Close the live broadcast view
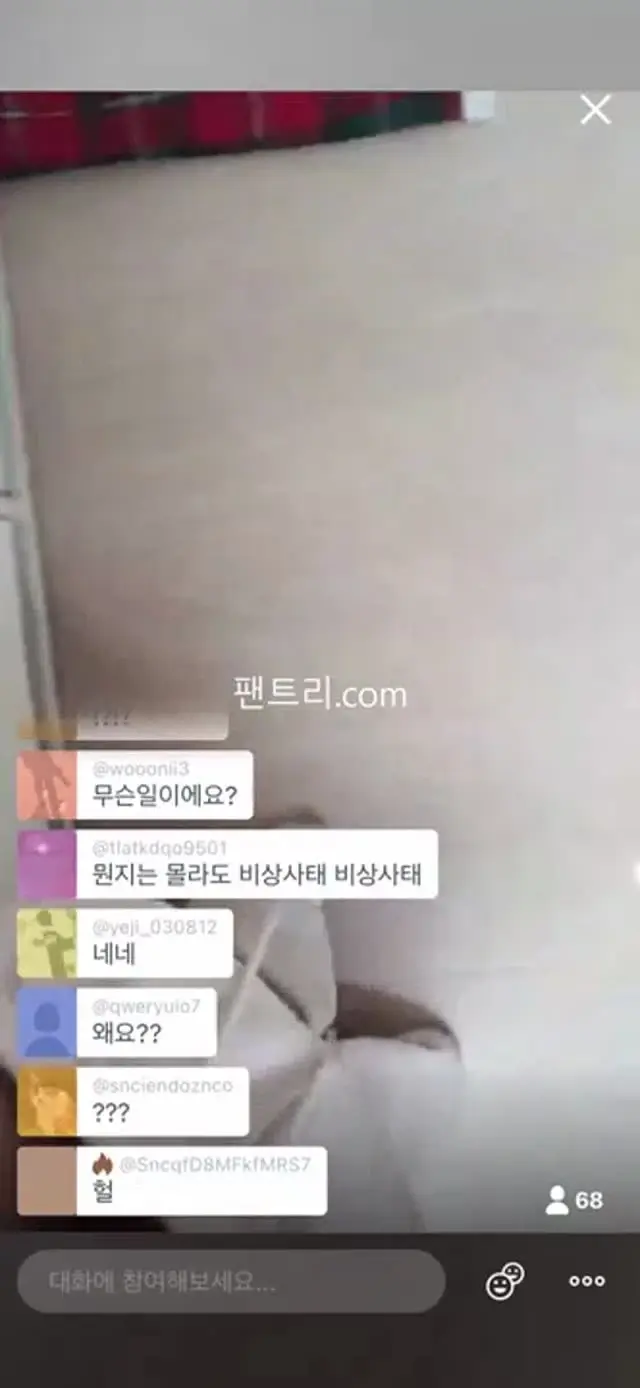Screen dimensions: 640x1388 (595, 110)
